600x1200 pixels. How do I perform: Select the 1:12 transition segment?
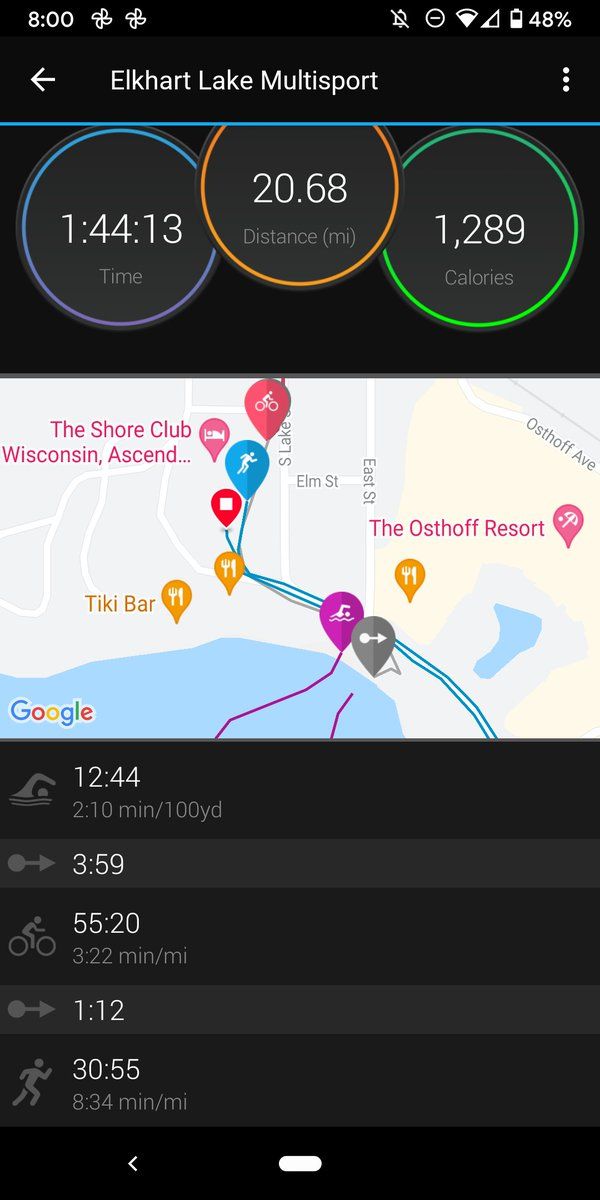tap(300, 1010)
